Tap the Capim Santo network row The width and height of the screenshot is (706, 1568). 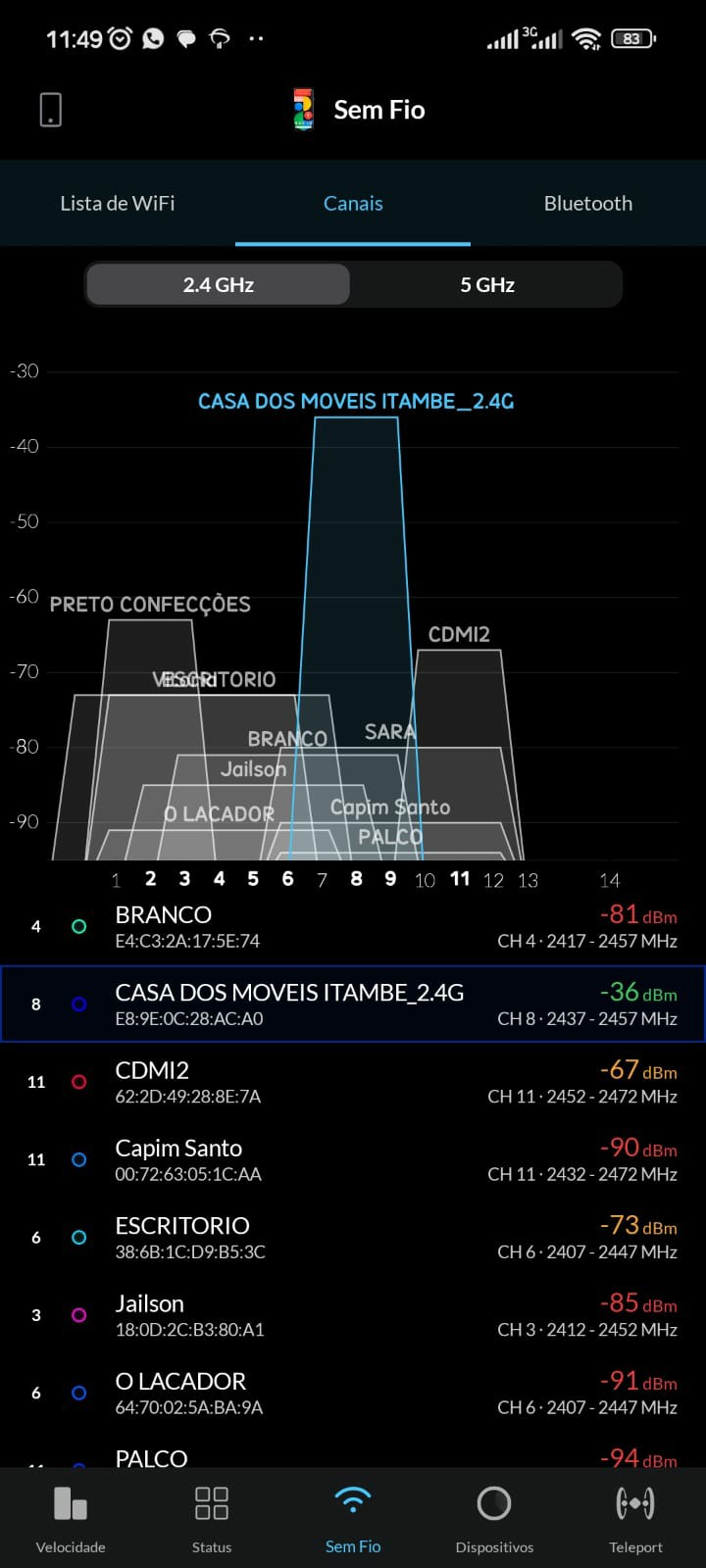click(353, 1159)
